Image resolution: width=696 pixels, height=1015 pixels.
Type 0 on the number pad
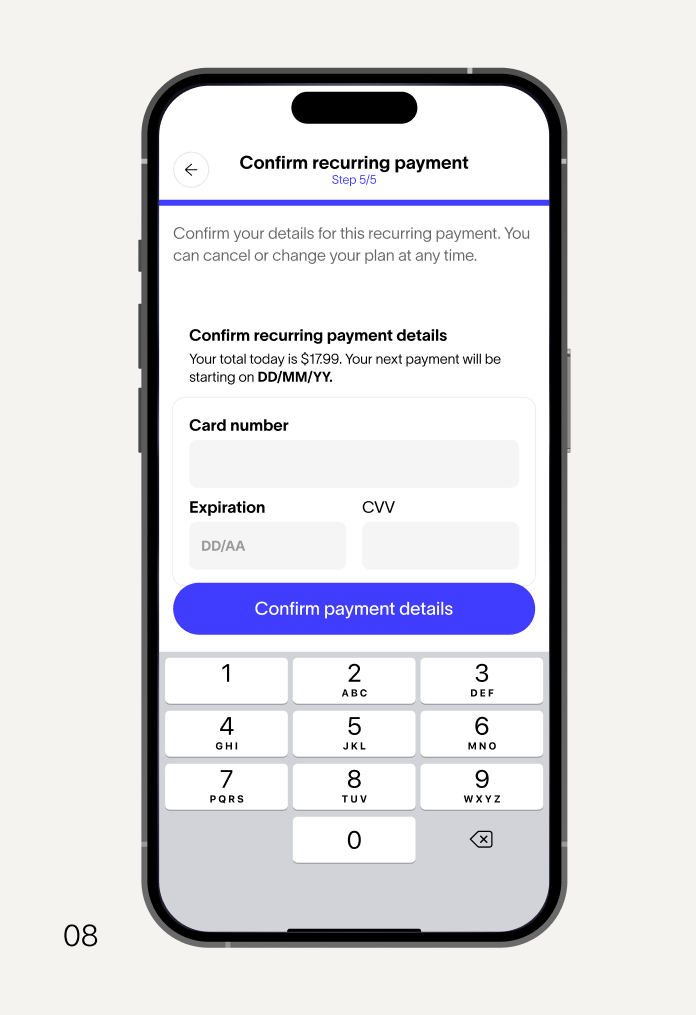pyautogui.click(x=354, y=840)
